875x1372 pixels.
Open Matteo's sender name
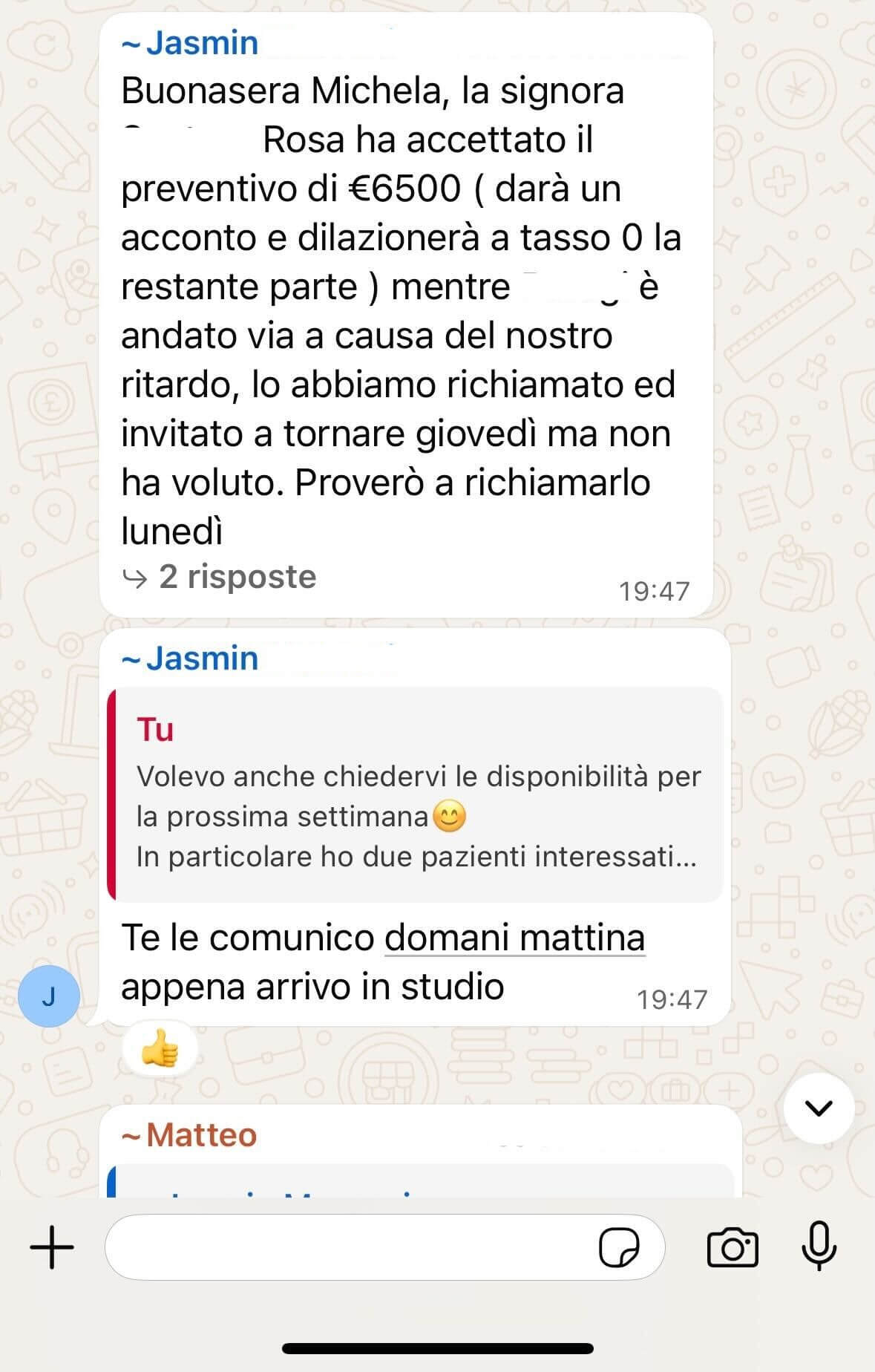click(x=200, y=1135)
